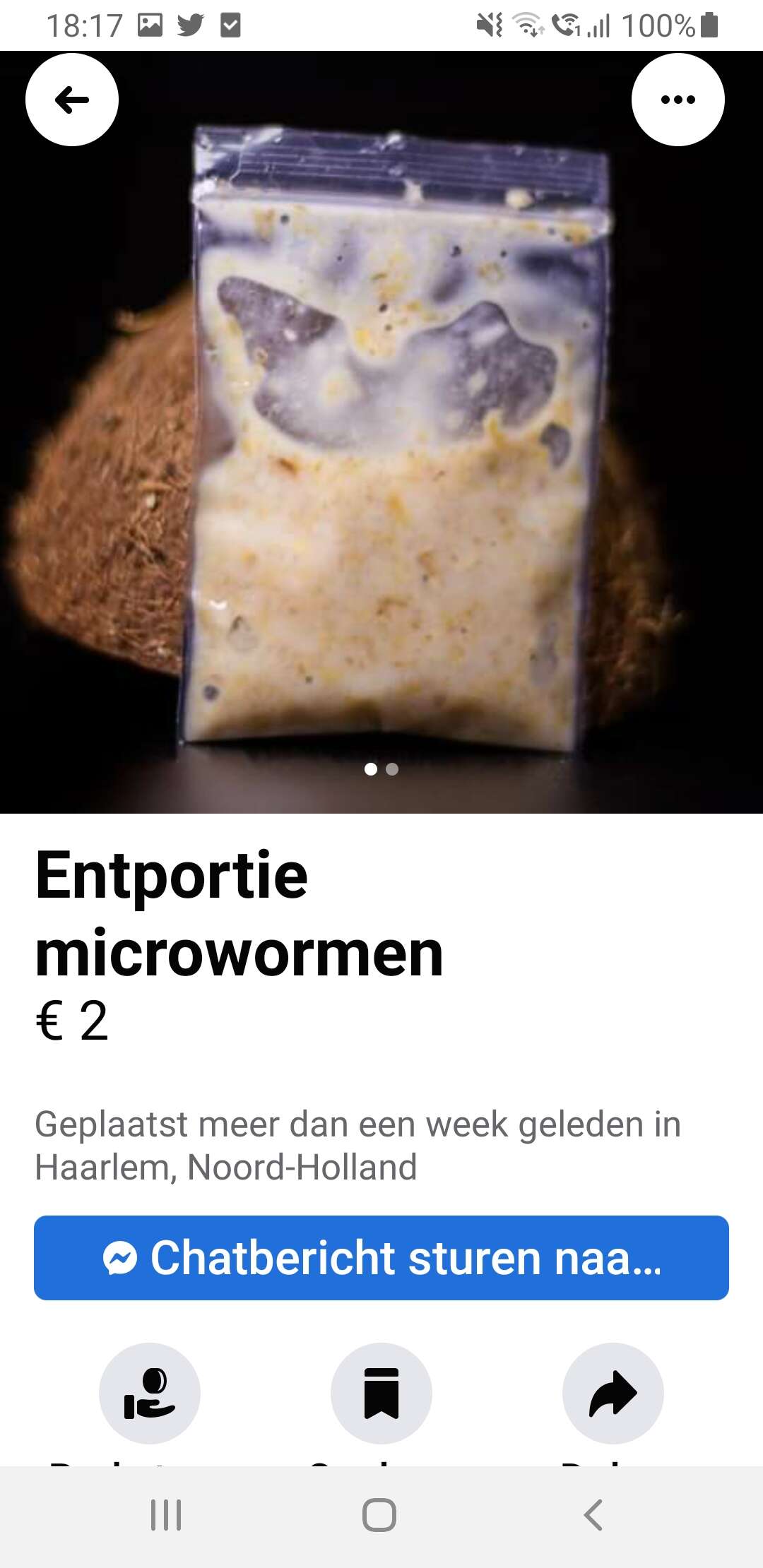This screenshot has width=763, height=1568.
Task: Go back using the top-left arrow
Action: (x=72, y=100)
